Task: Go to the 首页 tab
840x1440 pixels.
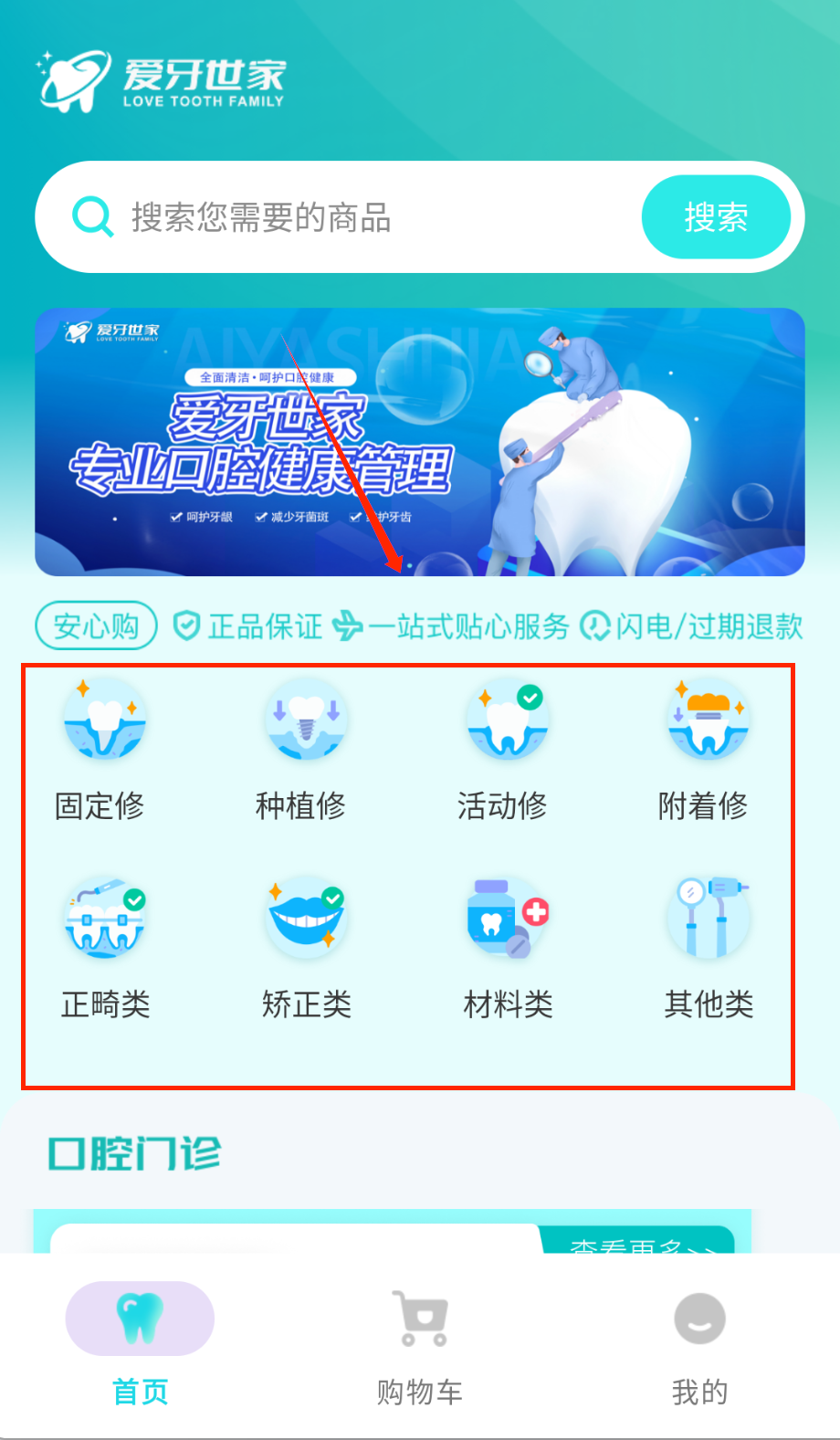Action: pyautogui.click(x=140, y=1344)
